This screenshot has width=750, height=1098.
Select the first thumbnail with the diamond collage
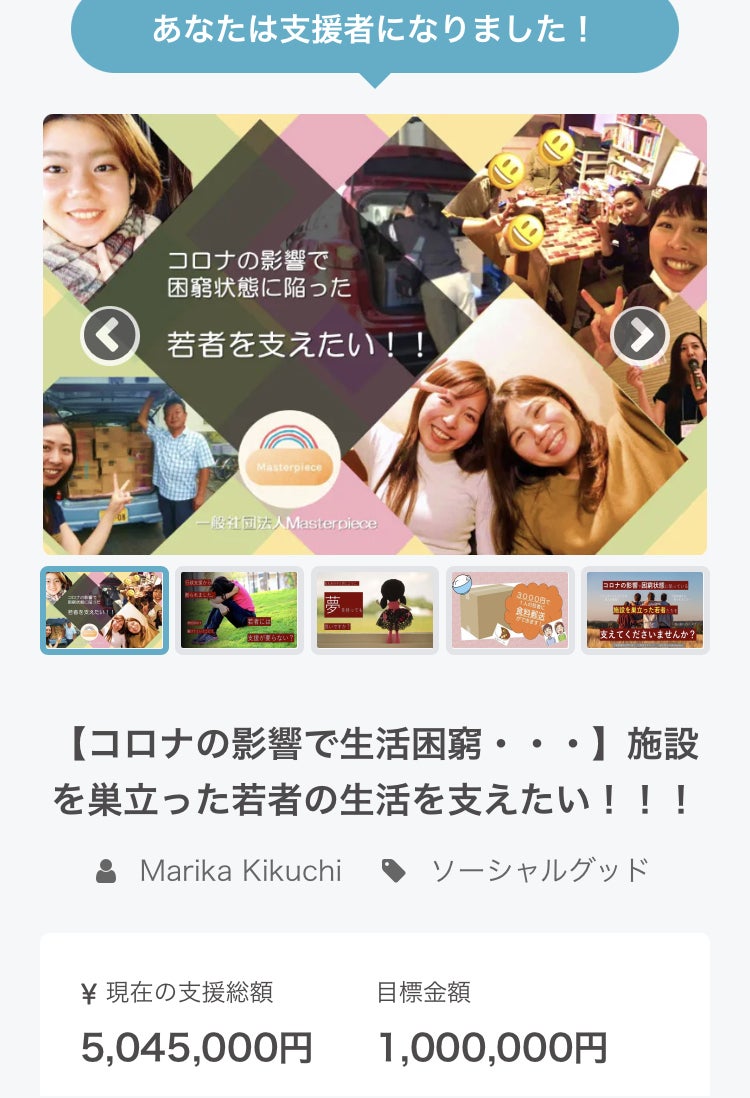[105, 610]
